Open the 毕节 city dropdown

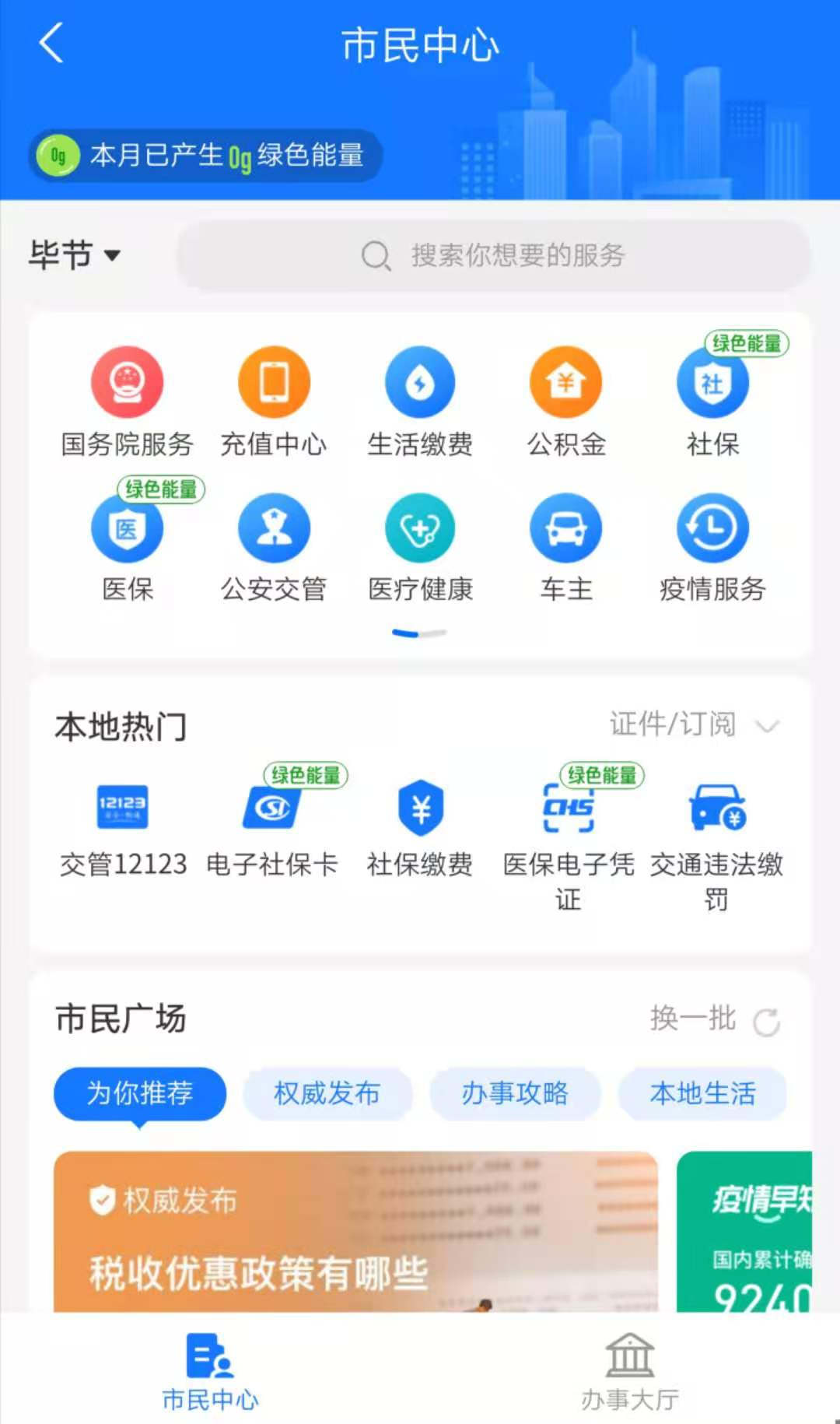coord(75,255)
